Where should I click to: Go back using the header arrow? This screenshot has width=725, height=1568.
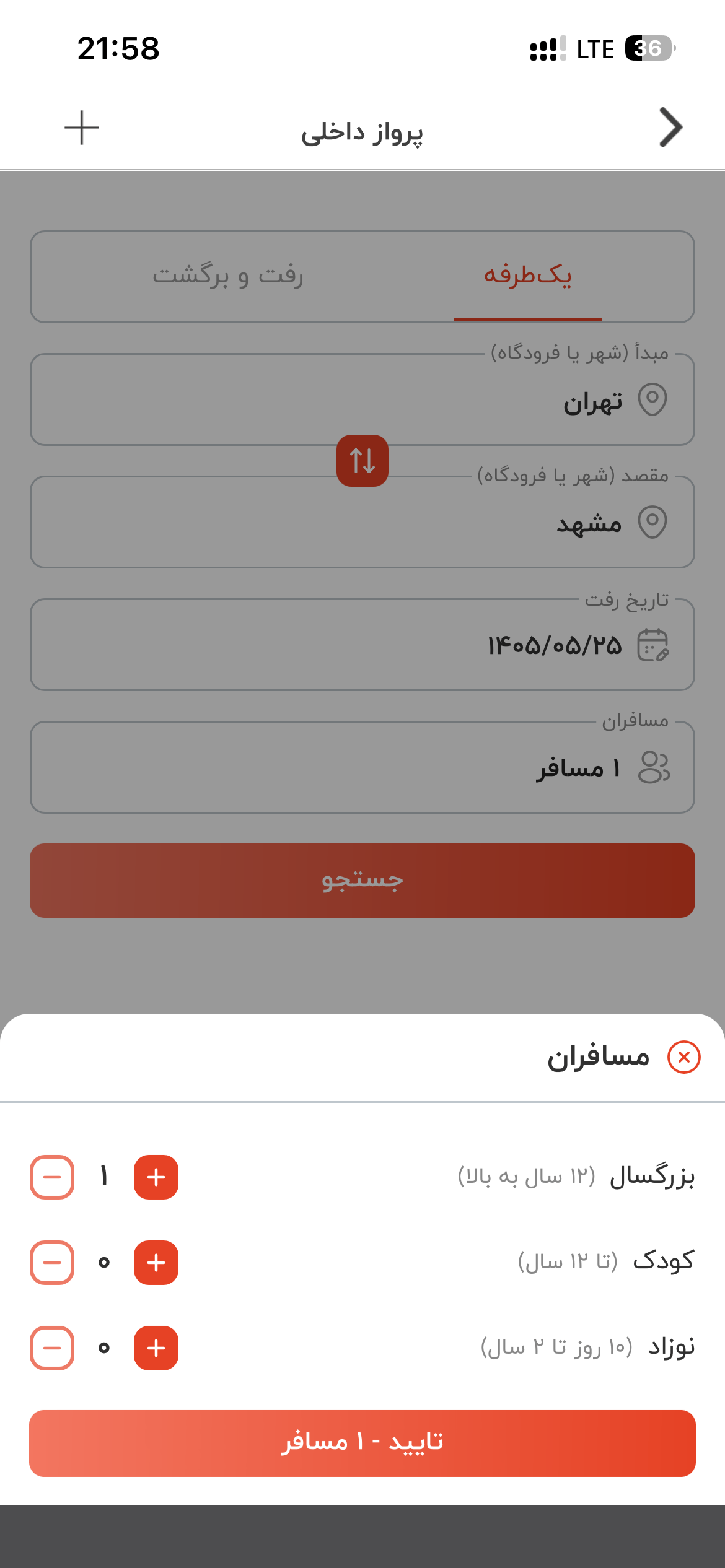[671, 128]
